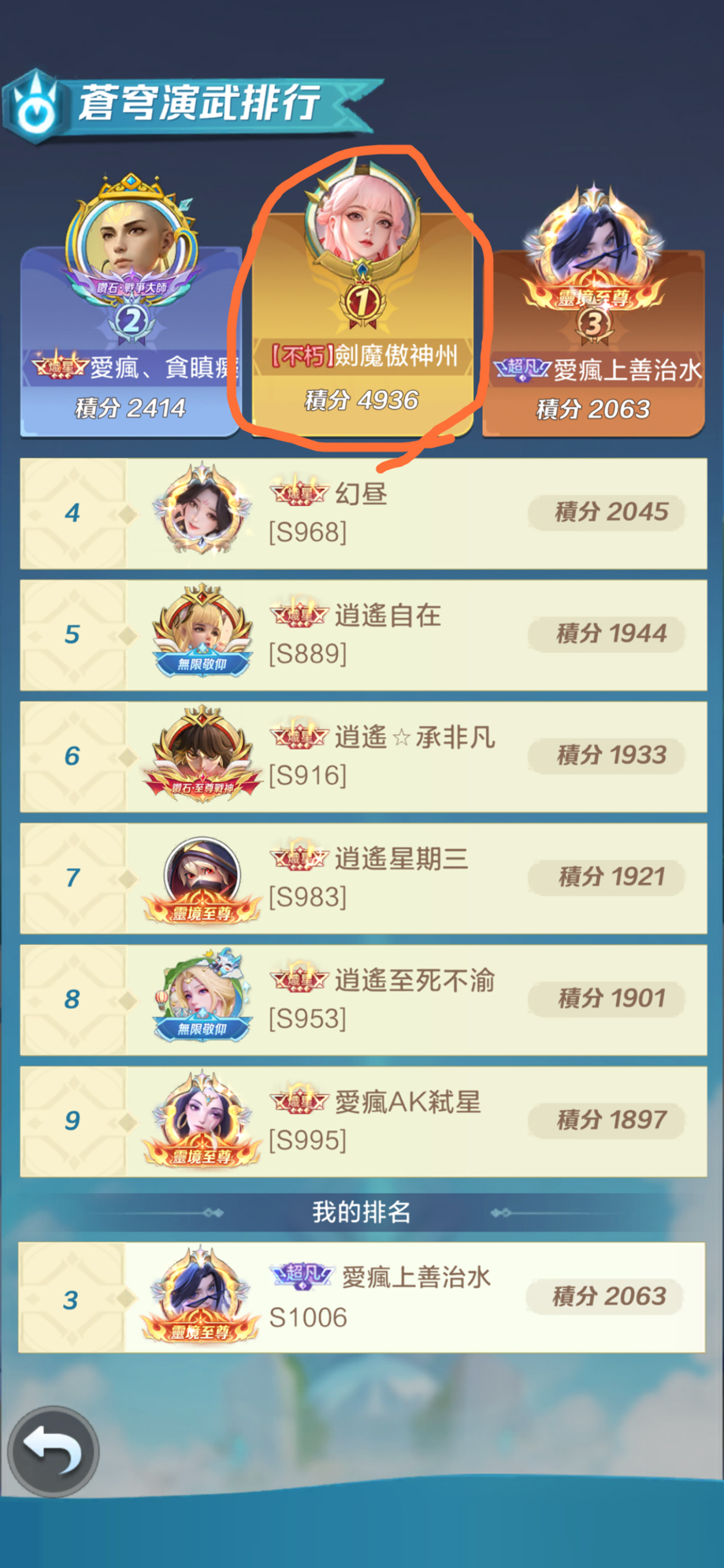Click the 積分 1897 score pill for 愛瘋AK弒星

coord(607,1119)
